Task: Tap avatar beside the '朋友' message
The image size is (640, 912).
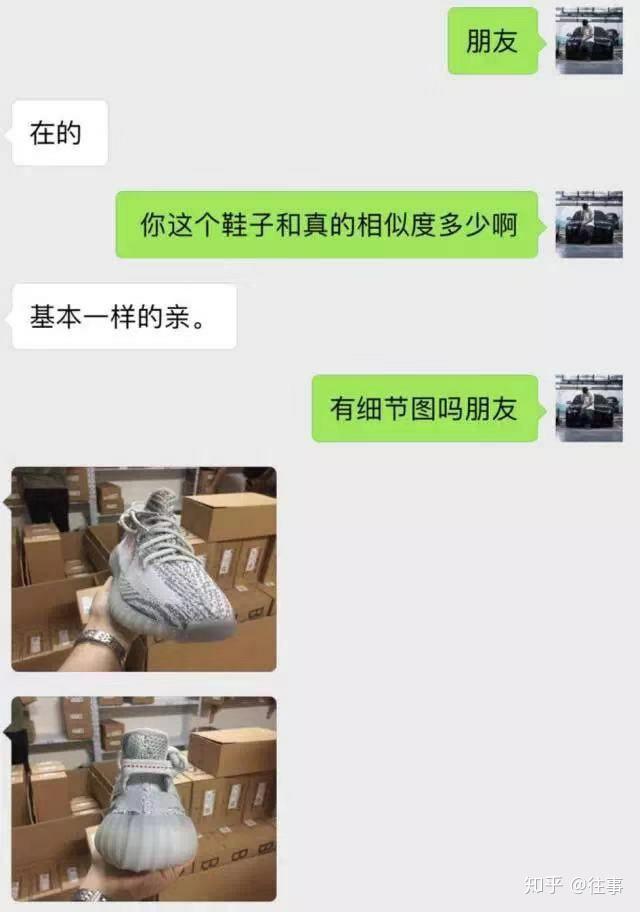Action: click(x=588, y=41)
